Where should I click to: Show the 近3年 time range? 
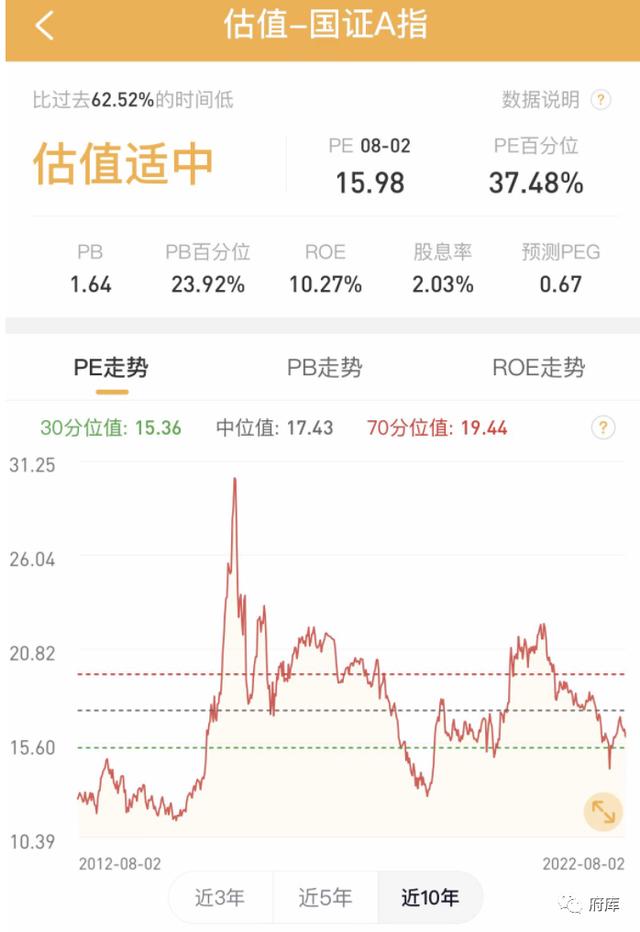click(x=220, y=897)
